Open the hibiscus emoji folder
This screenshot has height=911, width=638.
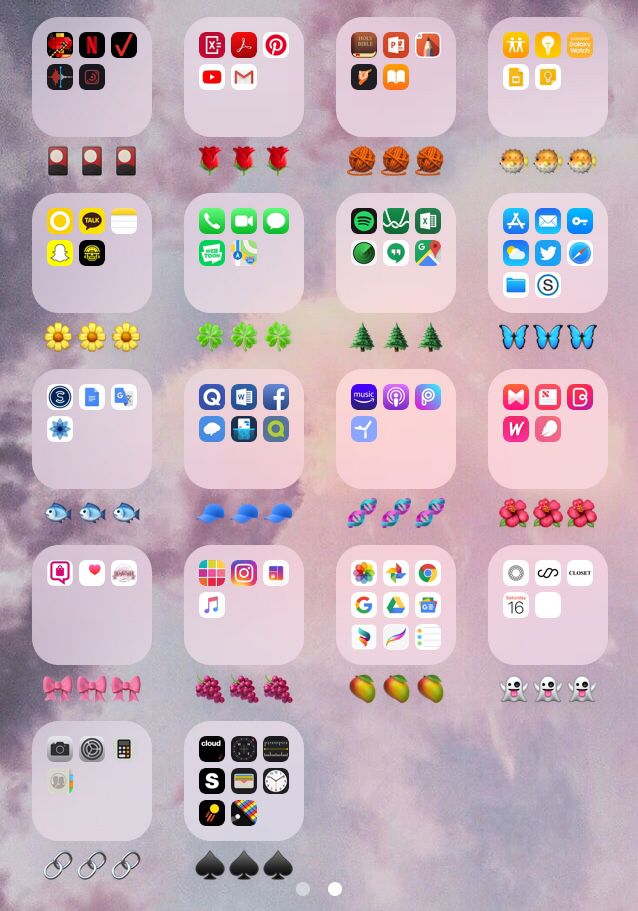[548, 430]
